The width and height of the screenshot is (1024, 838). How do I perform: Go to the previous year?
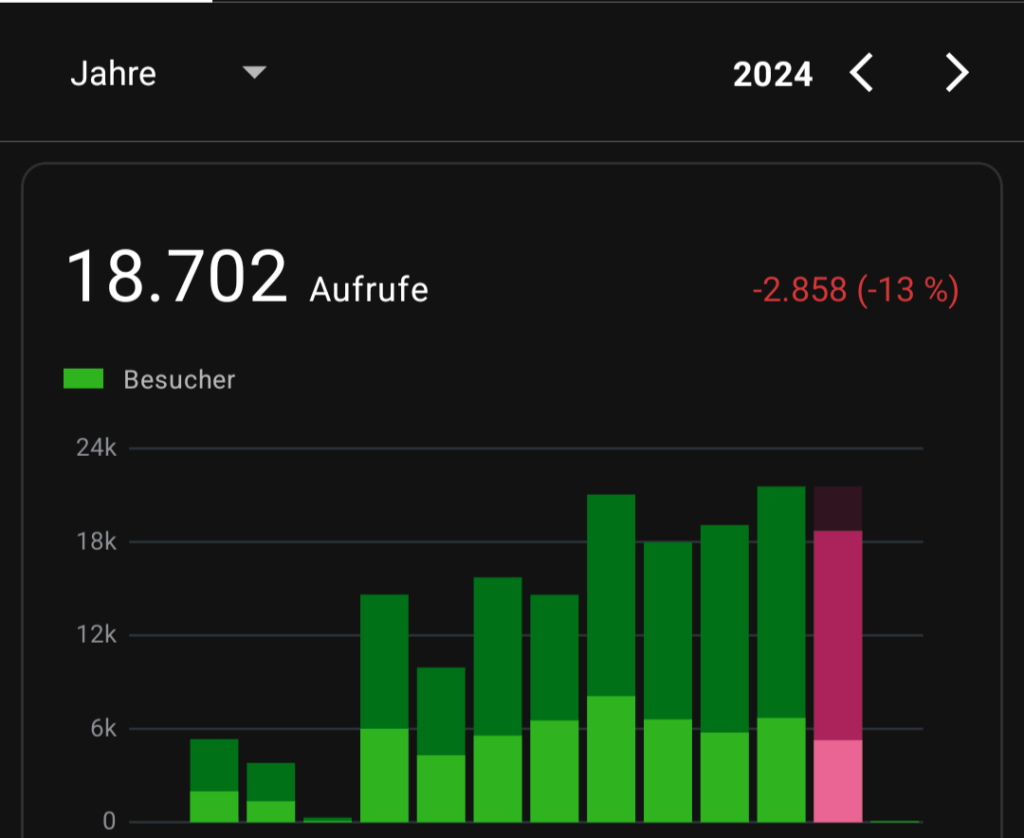coord(862,74)
